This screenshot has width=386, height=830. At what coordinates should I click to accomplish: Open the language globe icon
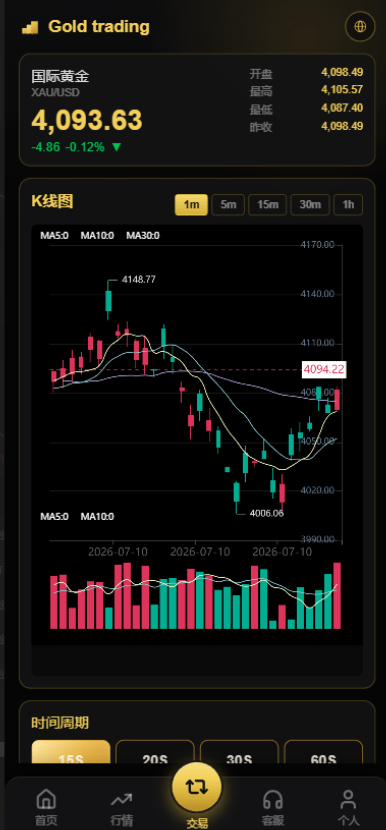360,26
